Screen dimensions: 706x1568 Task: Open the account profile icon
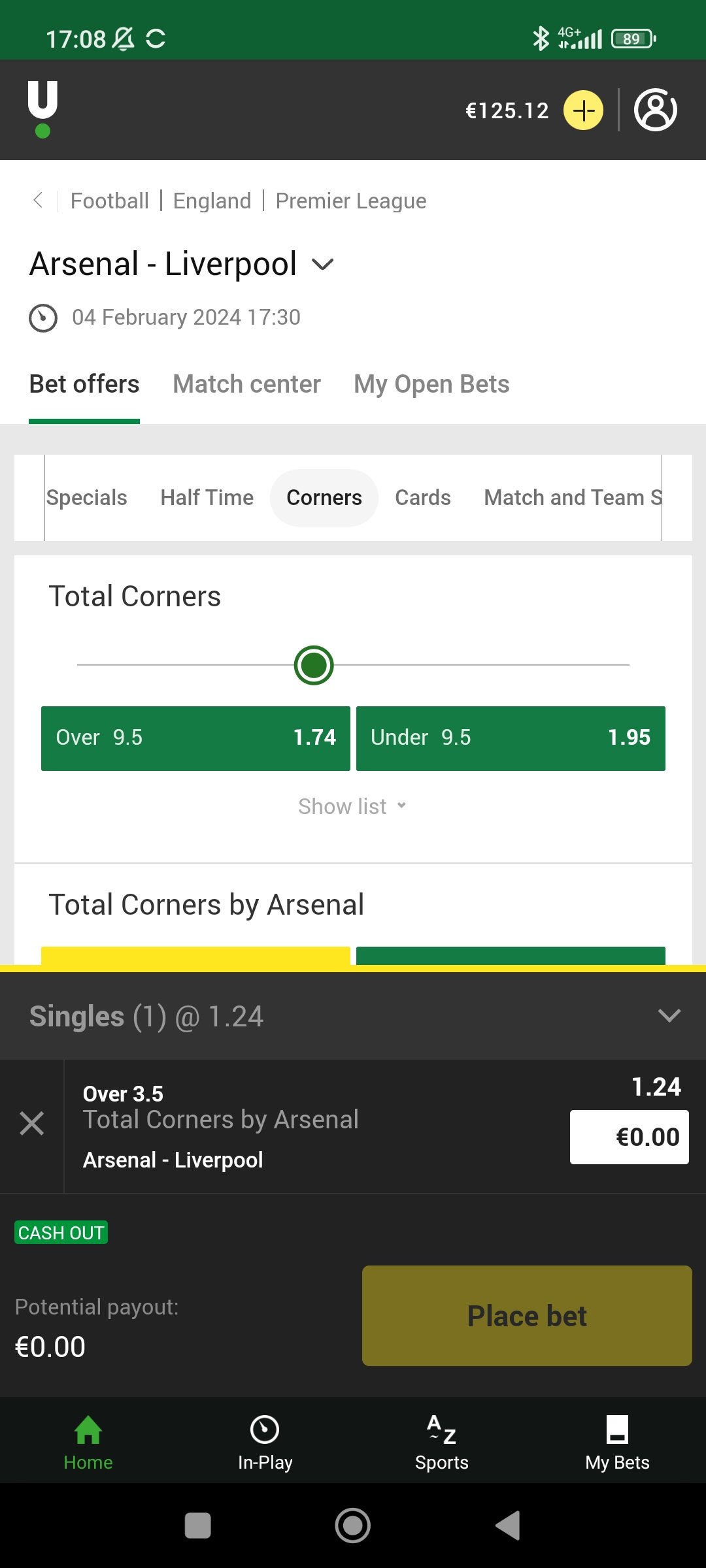click(x=655, y=110)
